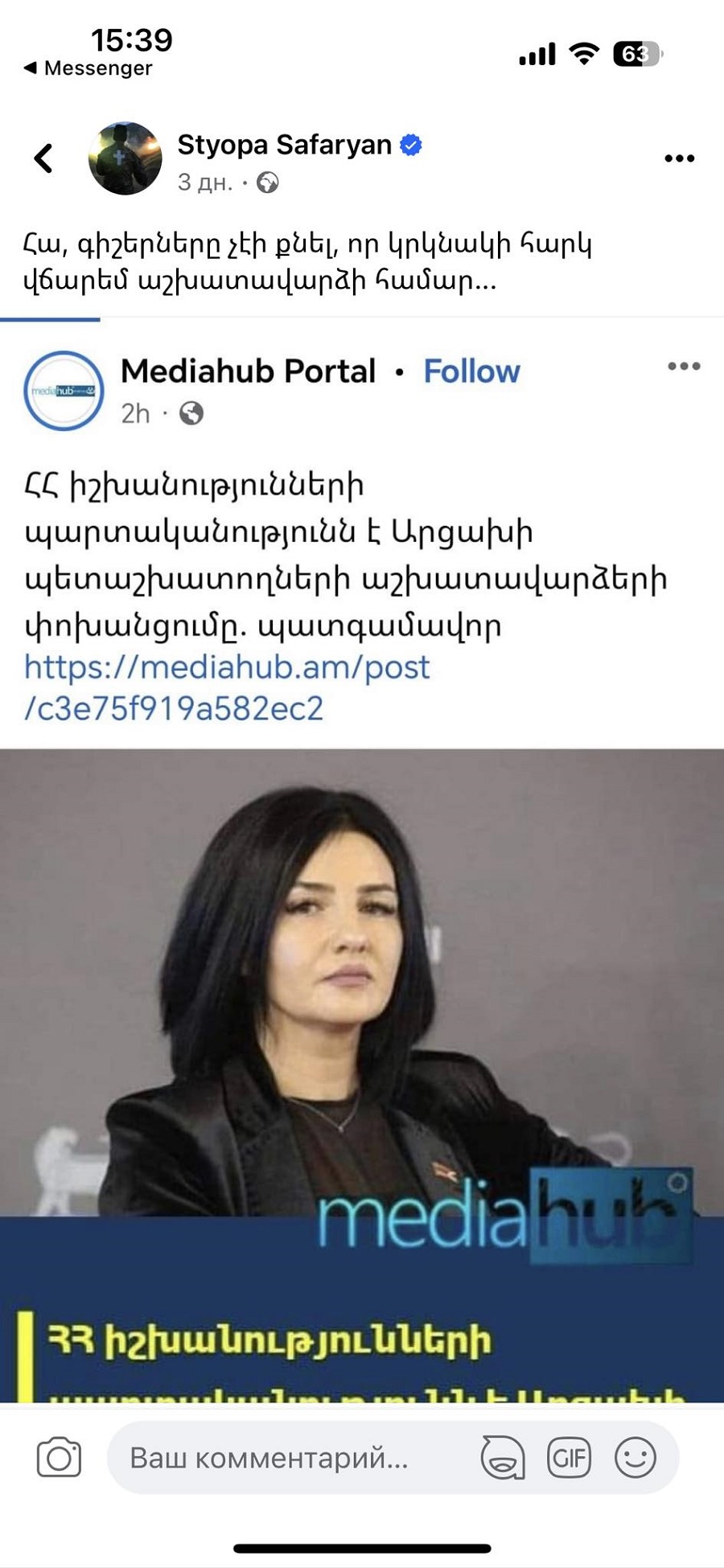Open Styopa Safaryan's profile picture
Screen dimensions: 724x1568
coord(125,158)
